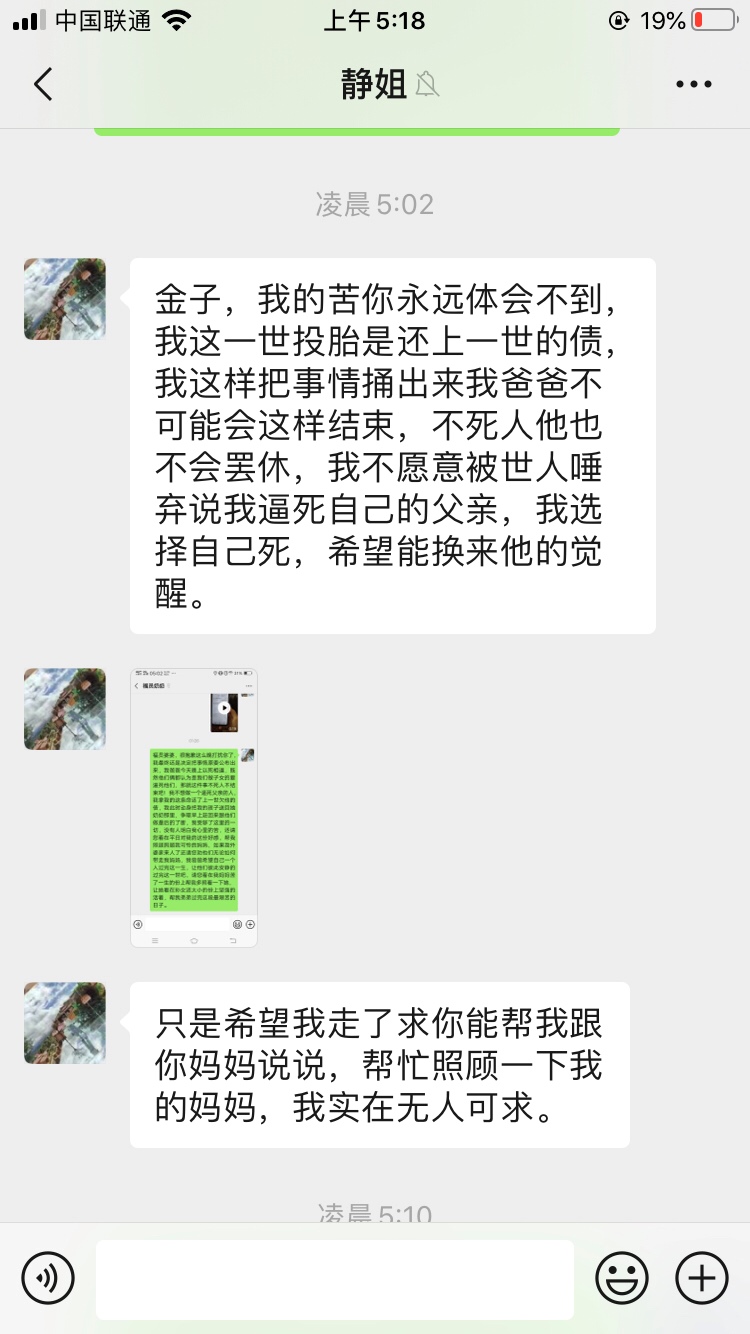Switch to voice message input
Screen dimensions: 750x1334
[48, 1278]
